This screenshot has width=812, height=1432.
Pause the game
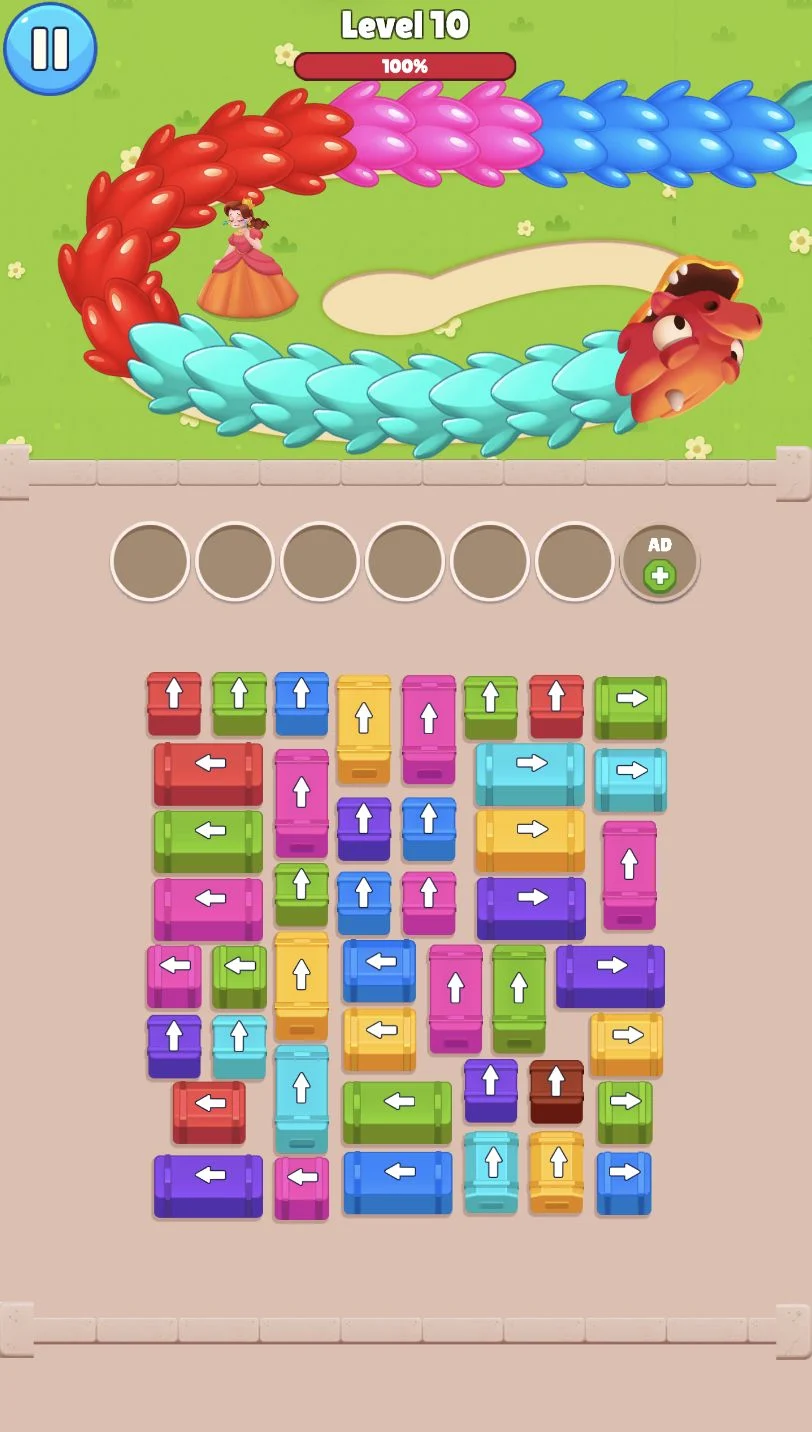pos(50,48)
